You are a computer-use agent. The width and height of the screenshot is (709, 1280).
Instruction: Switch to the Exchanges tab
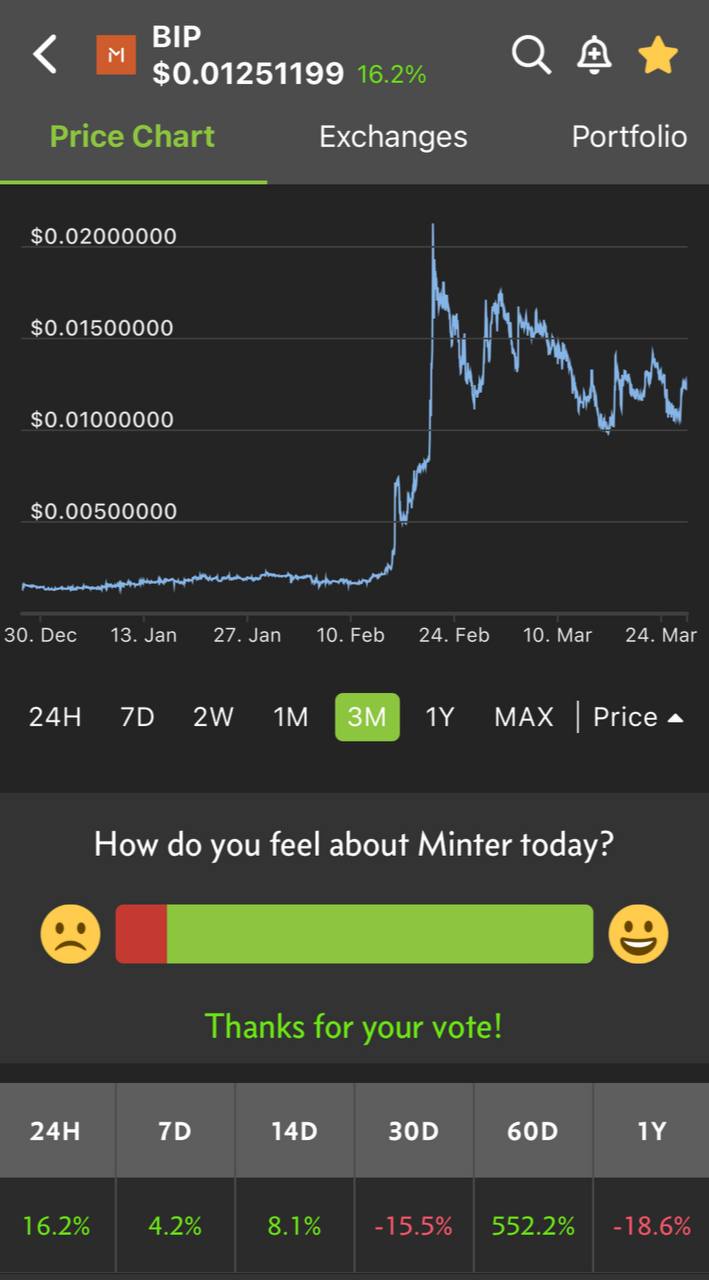coord(393,137)
